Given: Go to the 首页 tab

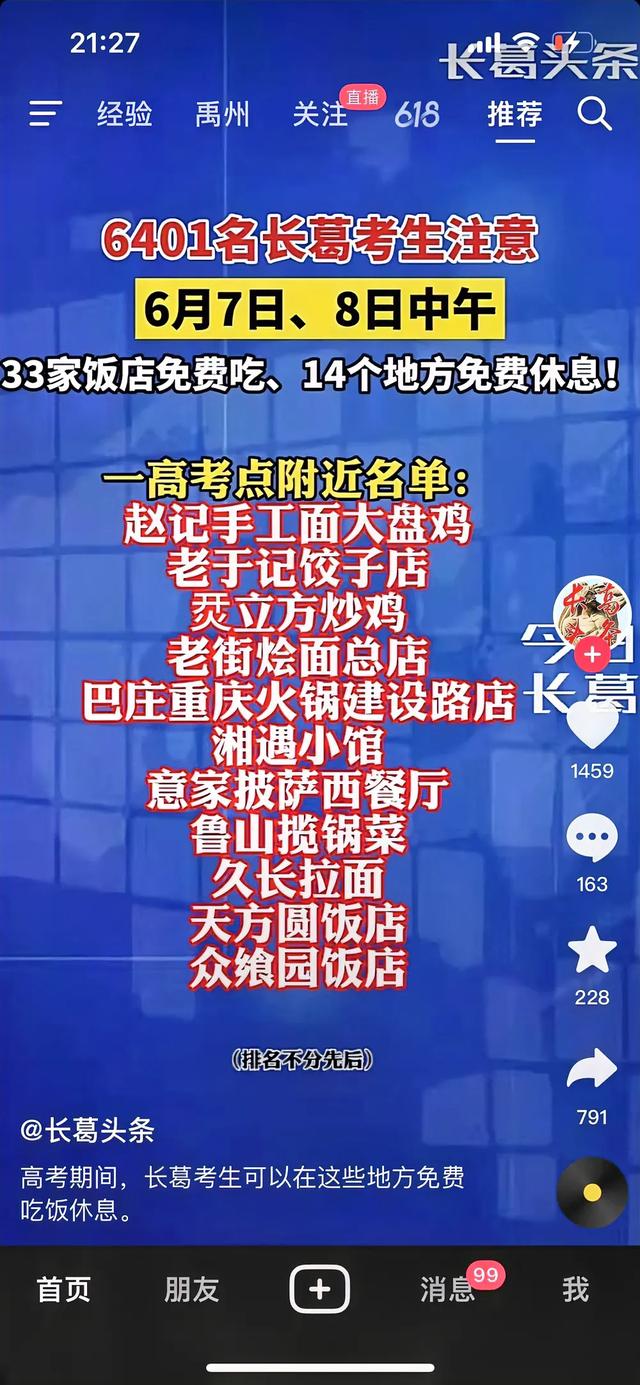Looking at the screenshot, I should pyautogui.click(x=63, y=1289).
